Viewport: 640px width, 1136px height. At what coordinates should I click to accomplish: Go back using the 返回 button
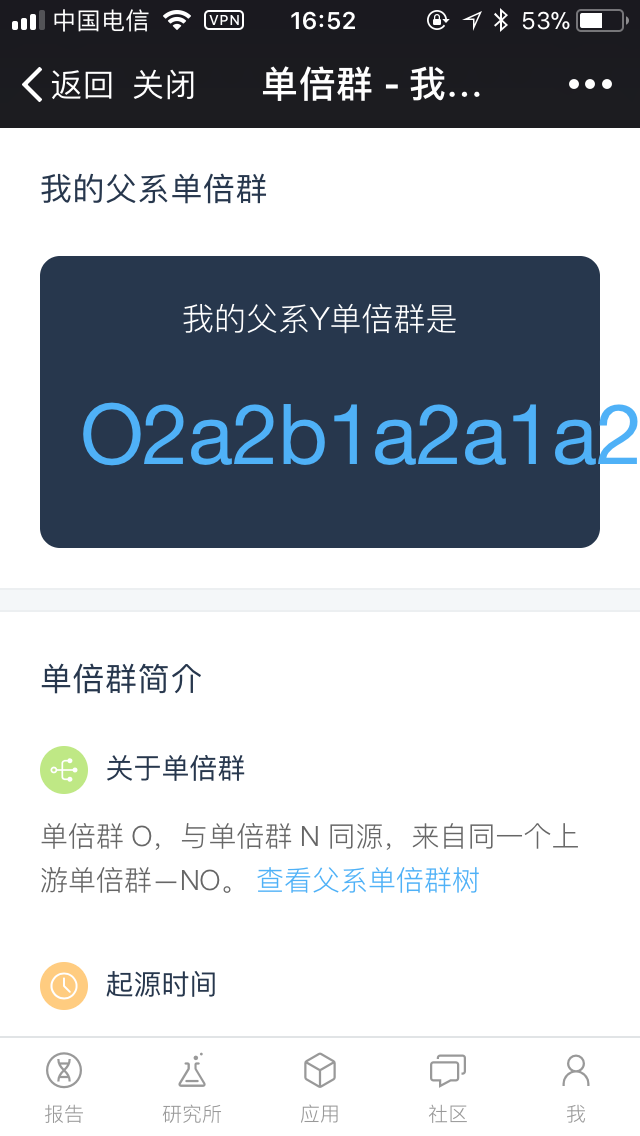(x=66, y=85)
